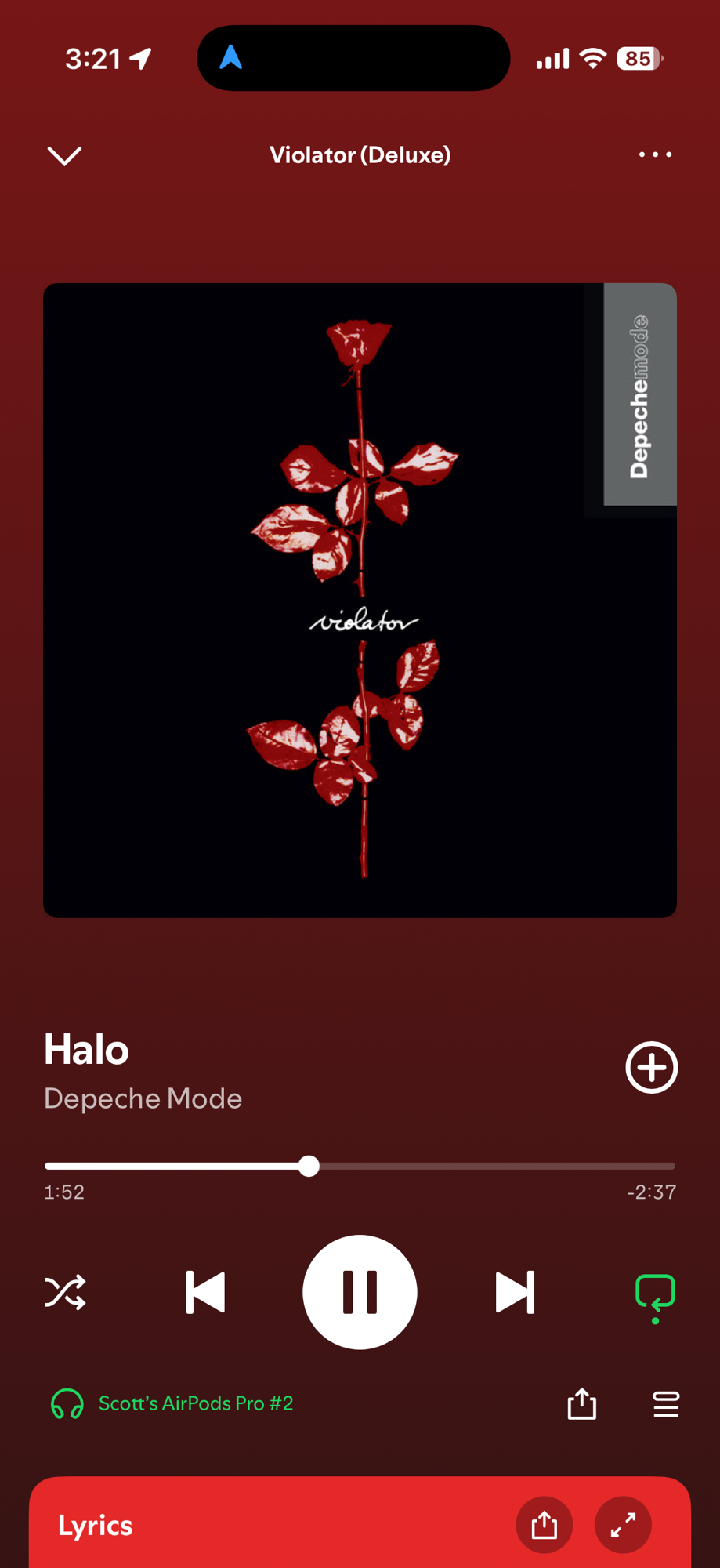Collapse the now playing view
This screenshot has width=720, height=1568.
click(x=64, y=155)
